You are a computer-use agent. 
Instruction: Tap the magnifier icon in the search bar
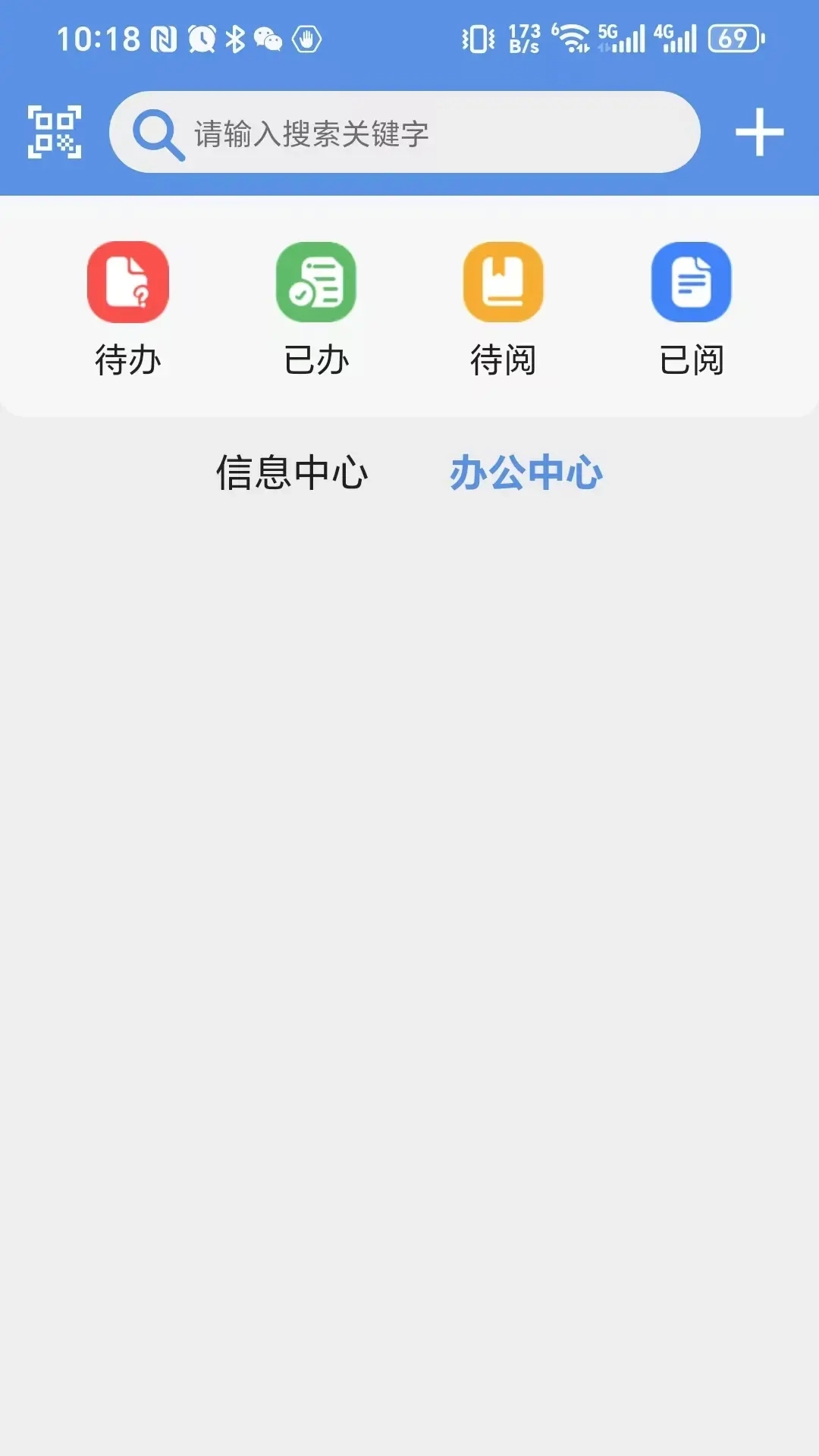[157, 133]
